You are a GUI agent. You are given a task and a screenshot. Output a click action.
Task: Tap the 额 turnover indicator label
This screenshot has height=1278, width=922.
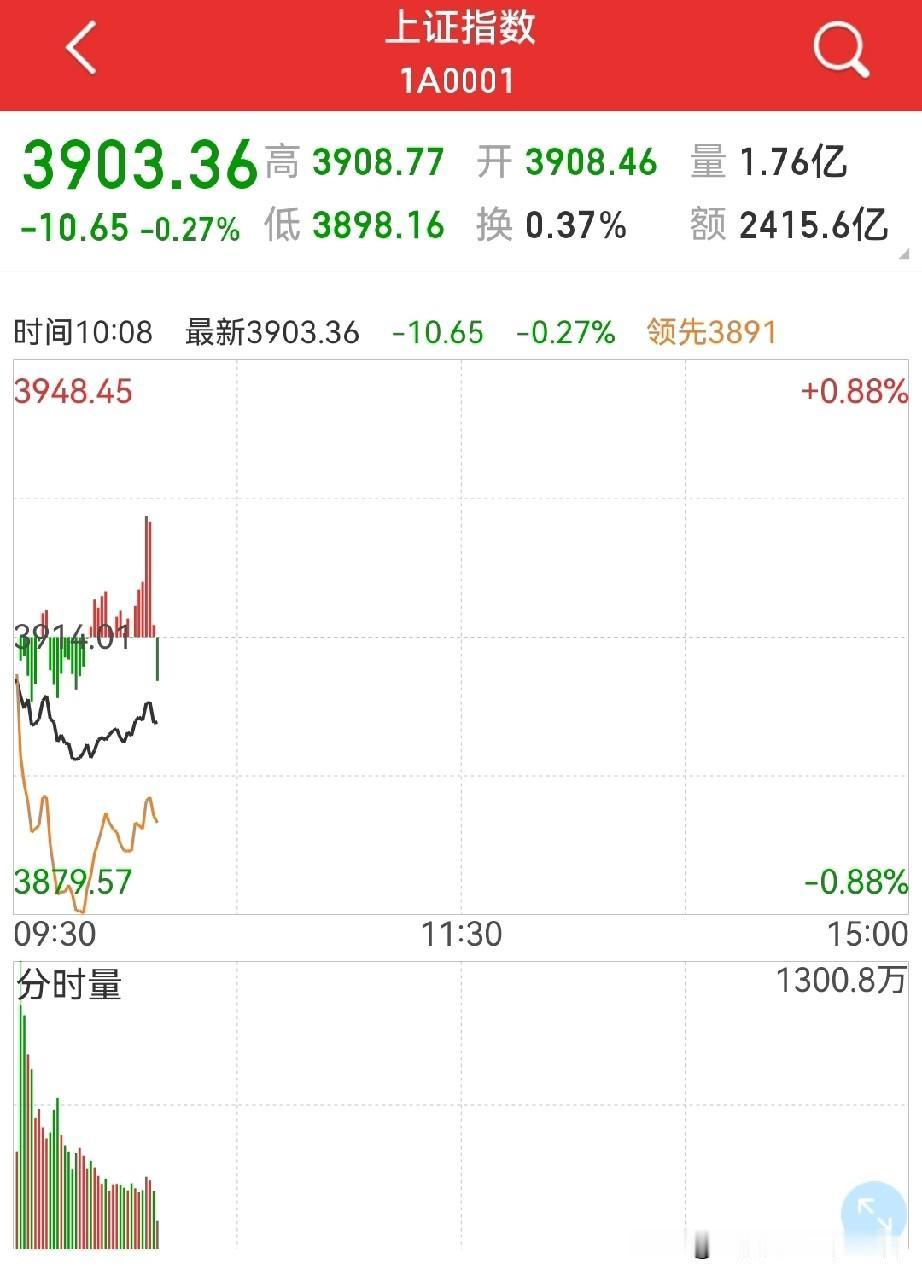point(707,227)
